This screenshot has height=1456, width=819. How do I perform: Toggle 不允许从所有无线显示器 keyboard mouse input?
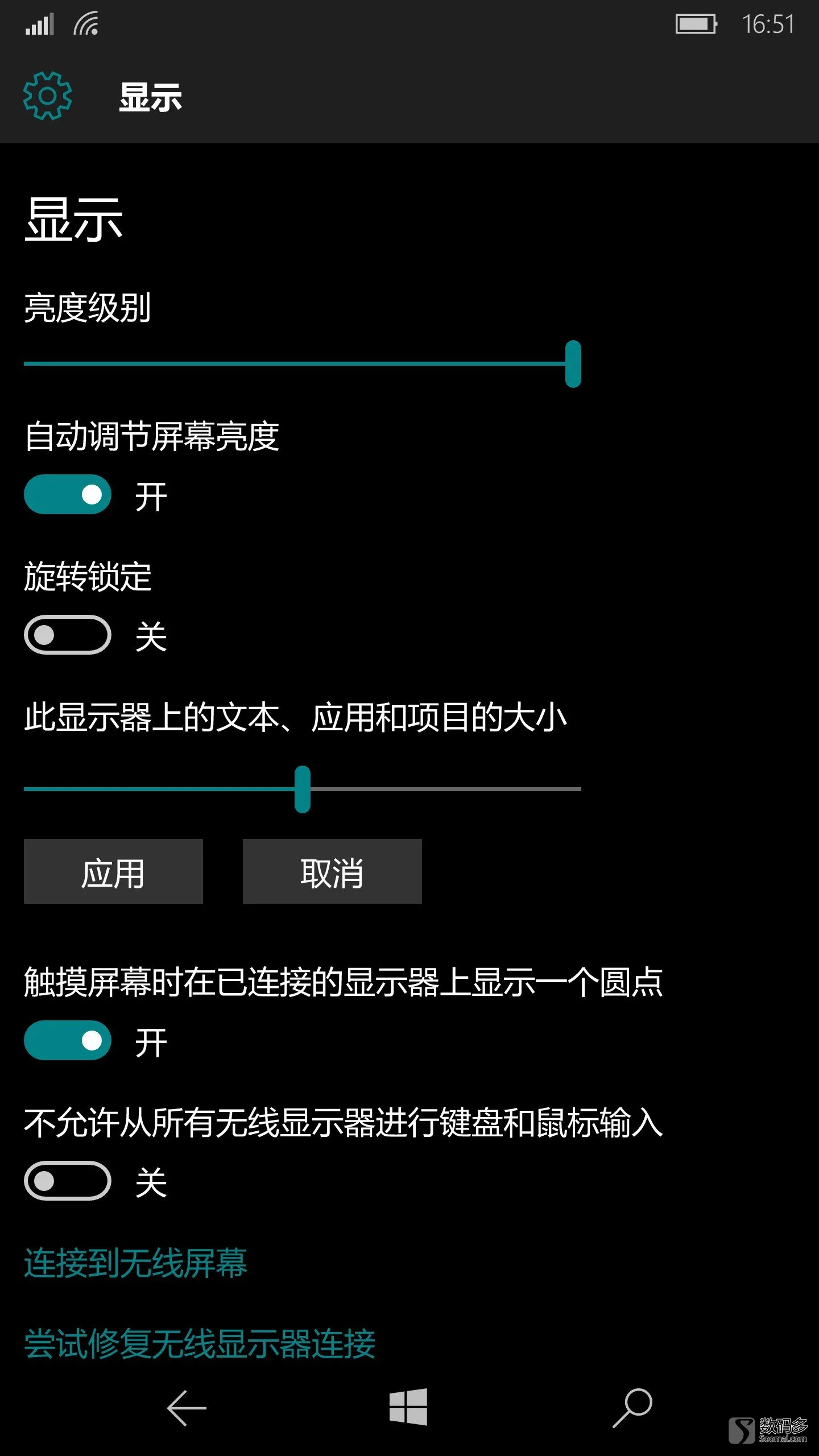point(68,1181)
